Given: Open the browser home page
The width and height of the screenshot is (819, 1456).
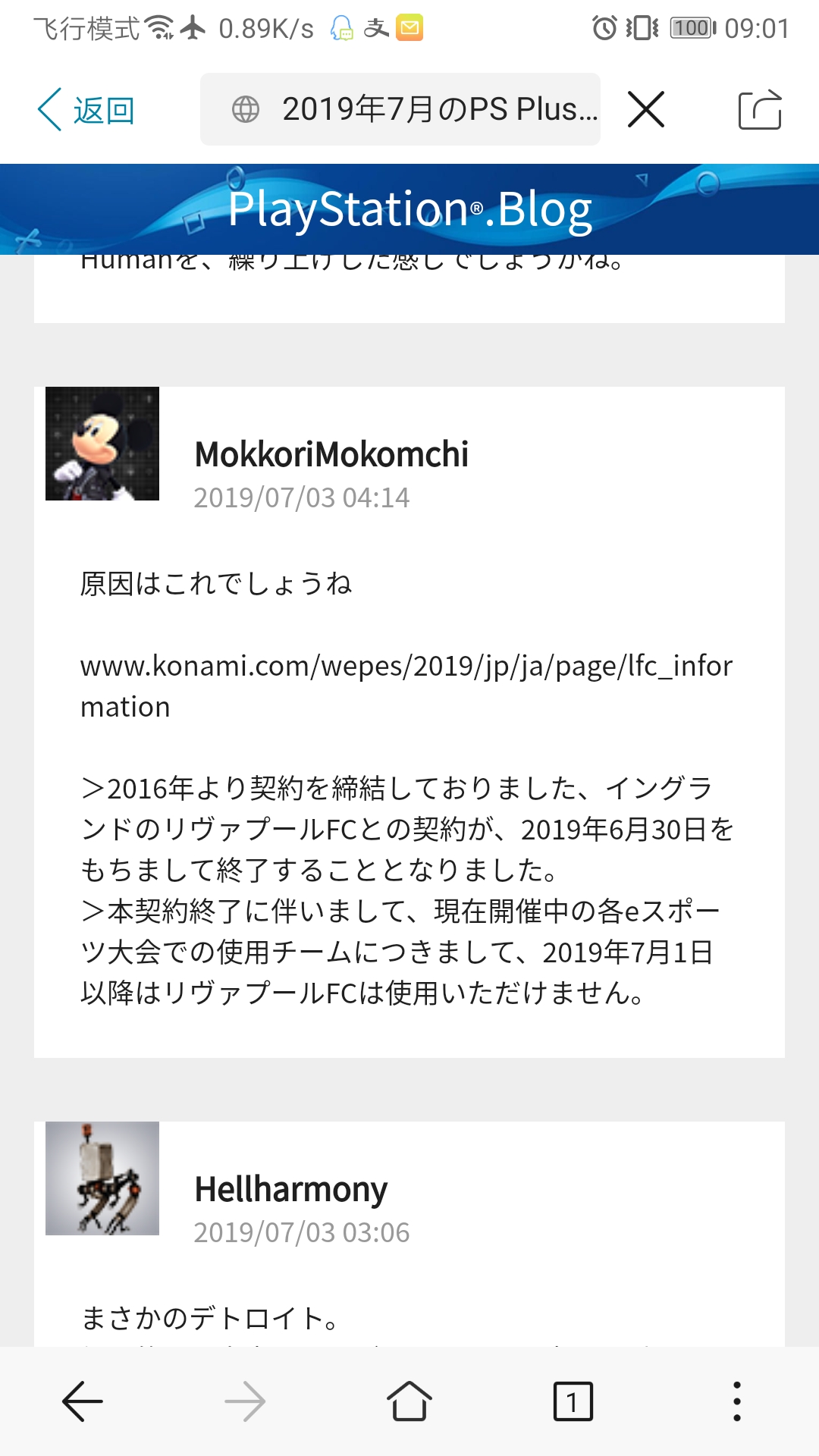Looking at the screenshot, I should point(409,1401).
